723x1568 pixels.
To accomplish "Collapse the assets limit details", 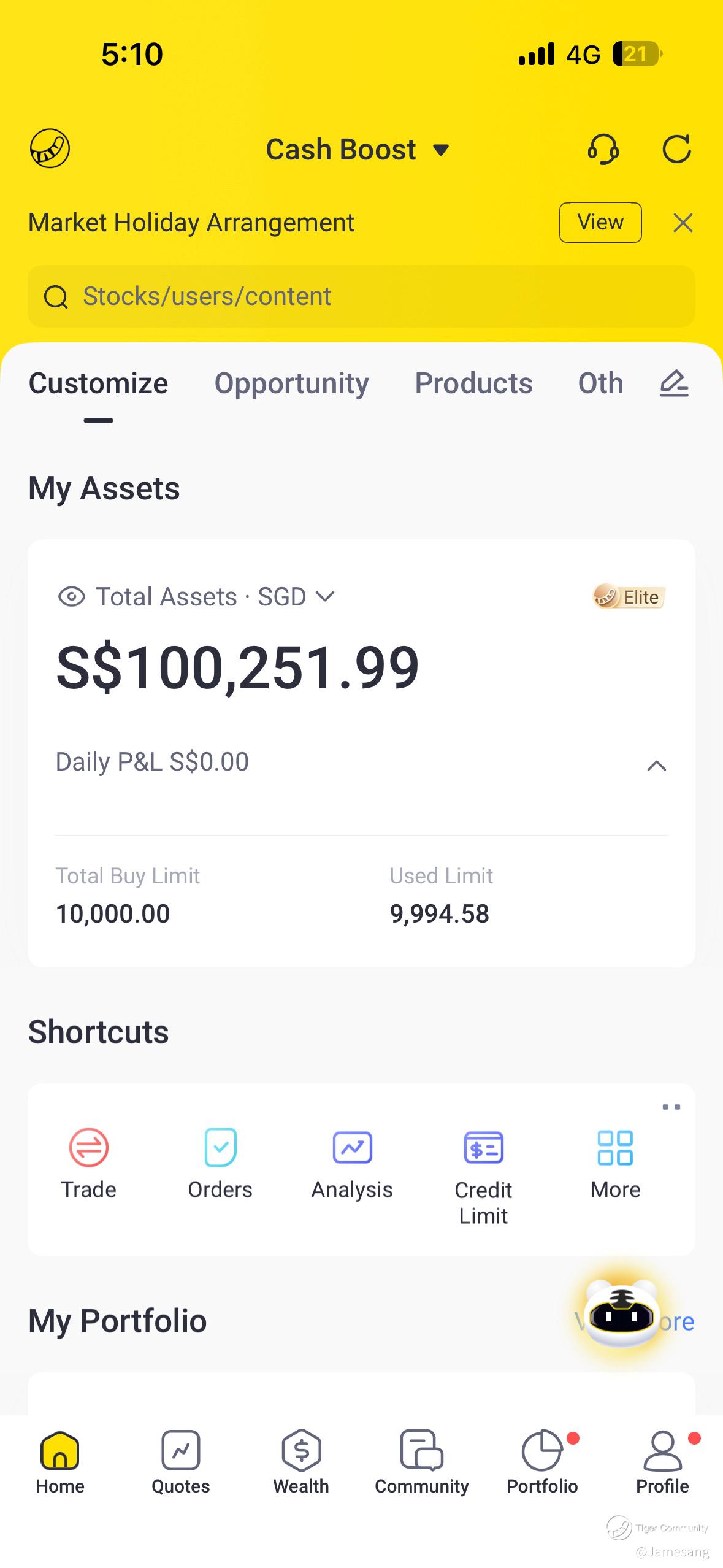I will point(656,765).
